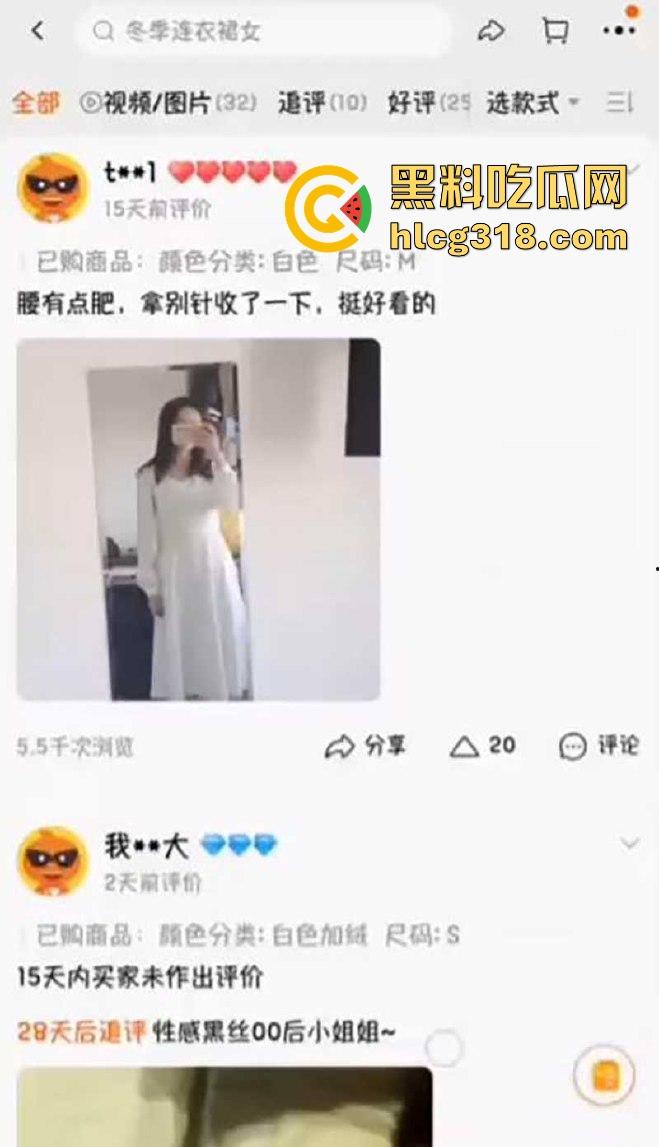Open the shopping cart
The width and height of the screenshot is (659, 1147).
click(x=555, y=31)
